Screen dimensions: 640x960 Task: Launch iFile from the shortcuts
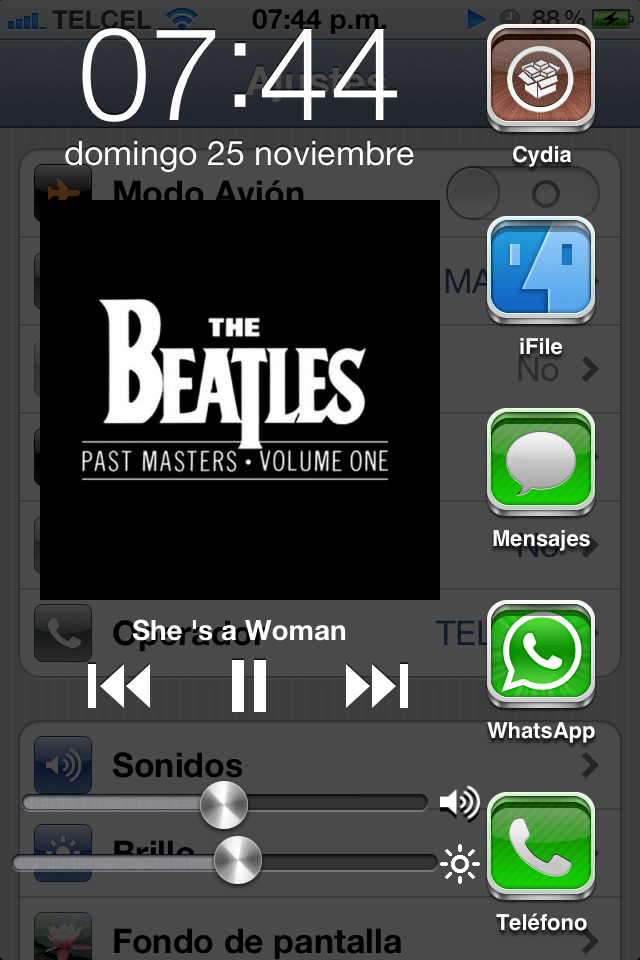(541, 272)
